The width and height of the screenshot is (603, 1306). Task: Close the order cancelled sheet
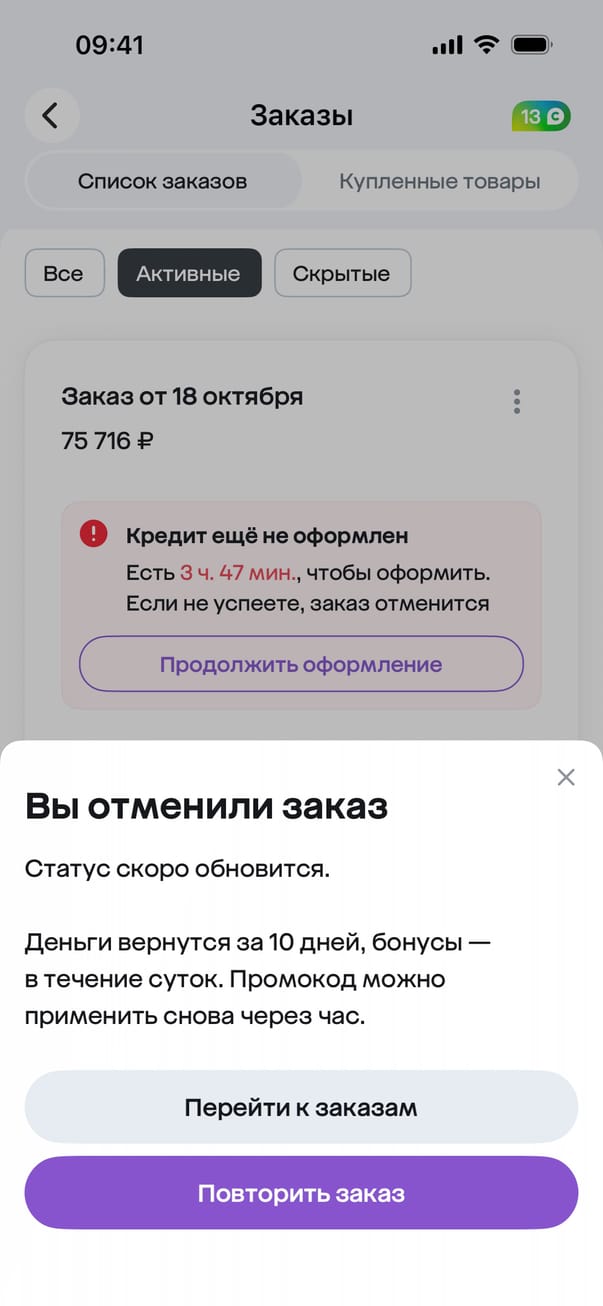point(566,777)
